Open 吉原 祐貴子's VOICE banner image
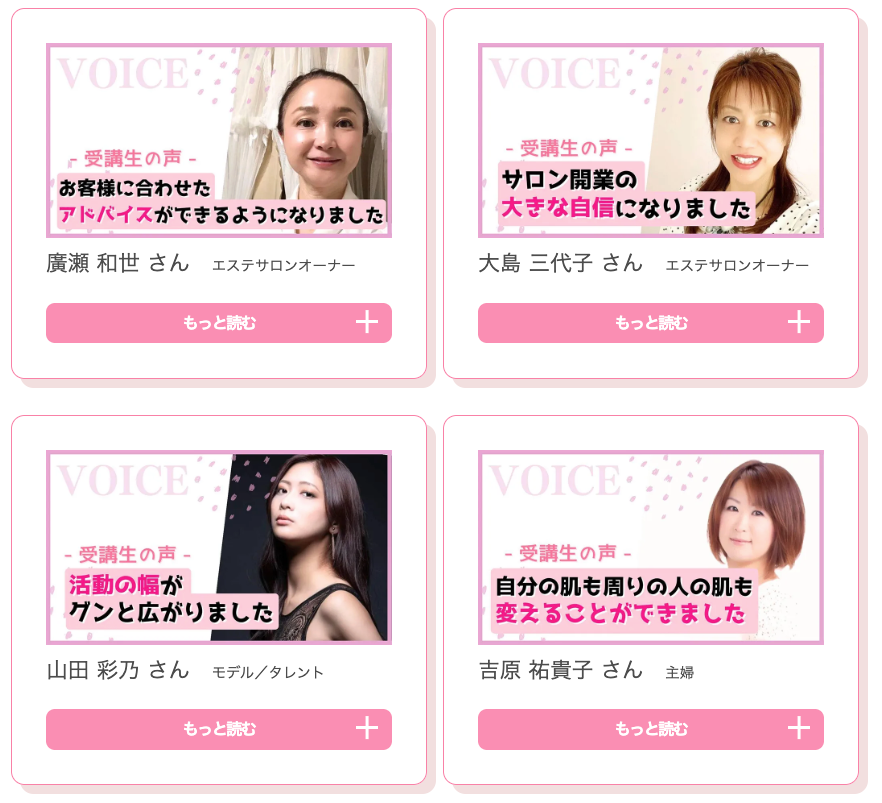The image size is (882, 803). [650, 547]
